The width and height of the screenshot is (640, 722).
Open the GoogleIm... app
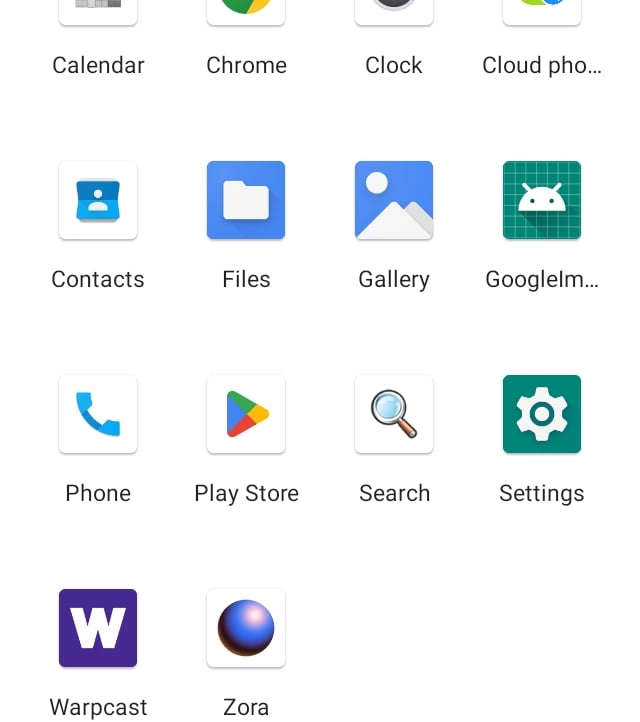click(x=542, y=201)
